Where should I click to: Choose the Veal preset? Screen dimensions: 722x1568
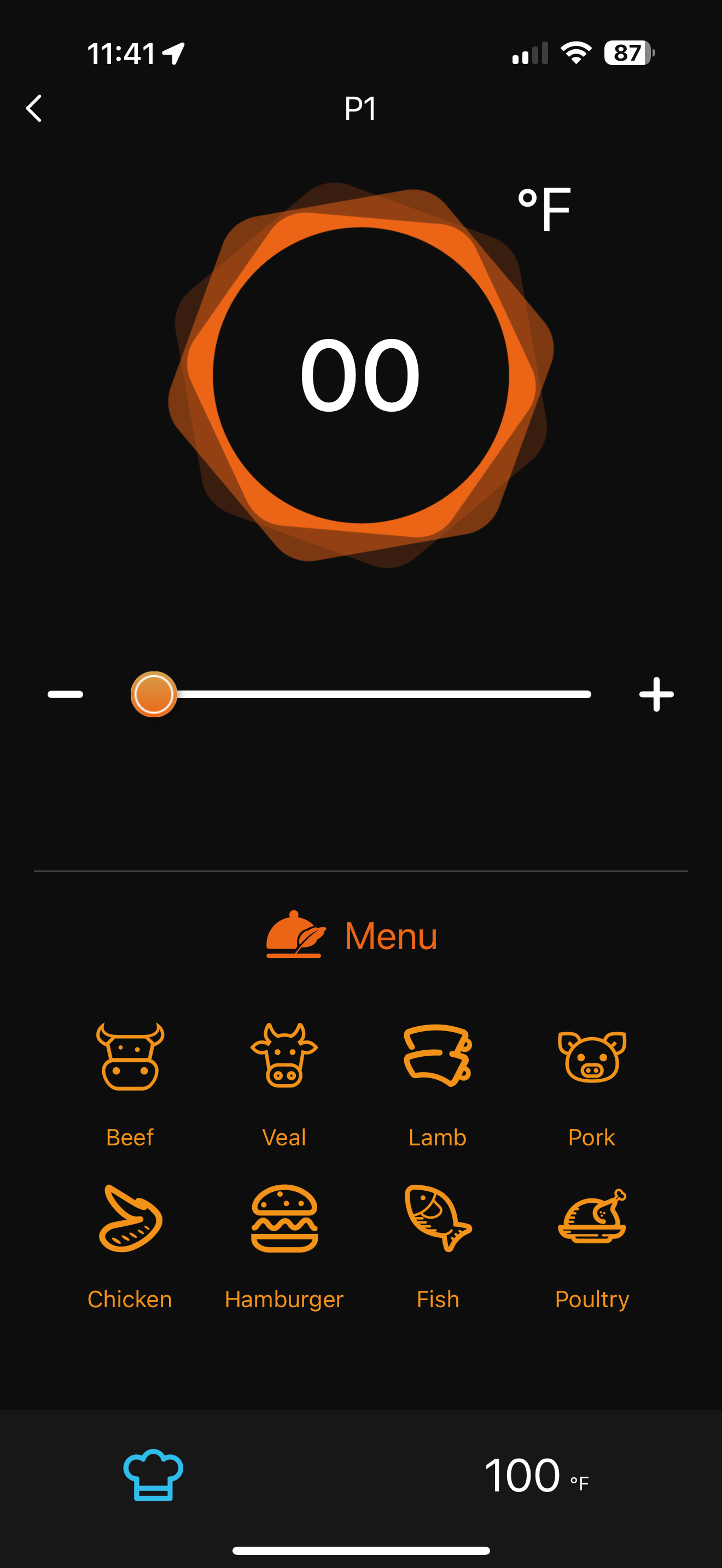284,1080
